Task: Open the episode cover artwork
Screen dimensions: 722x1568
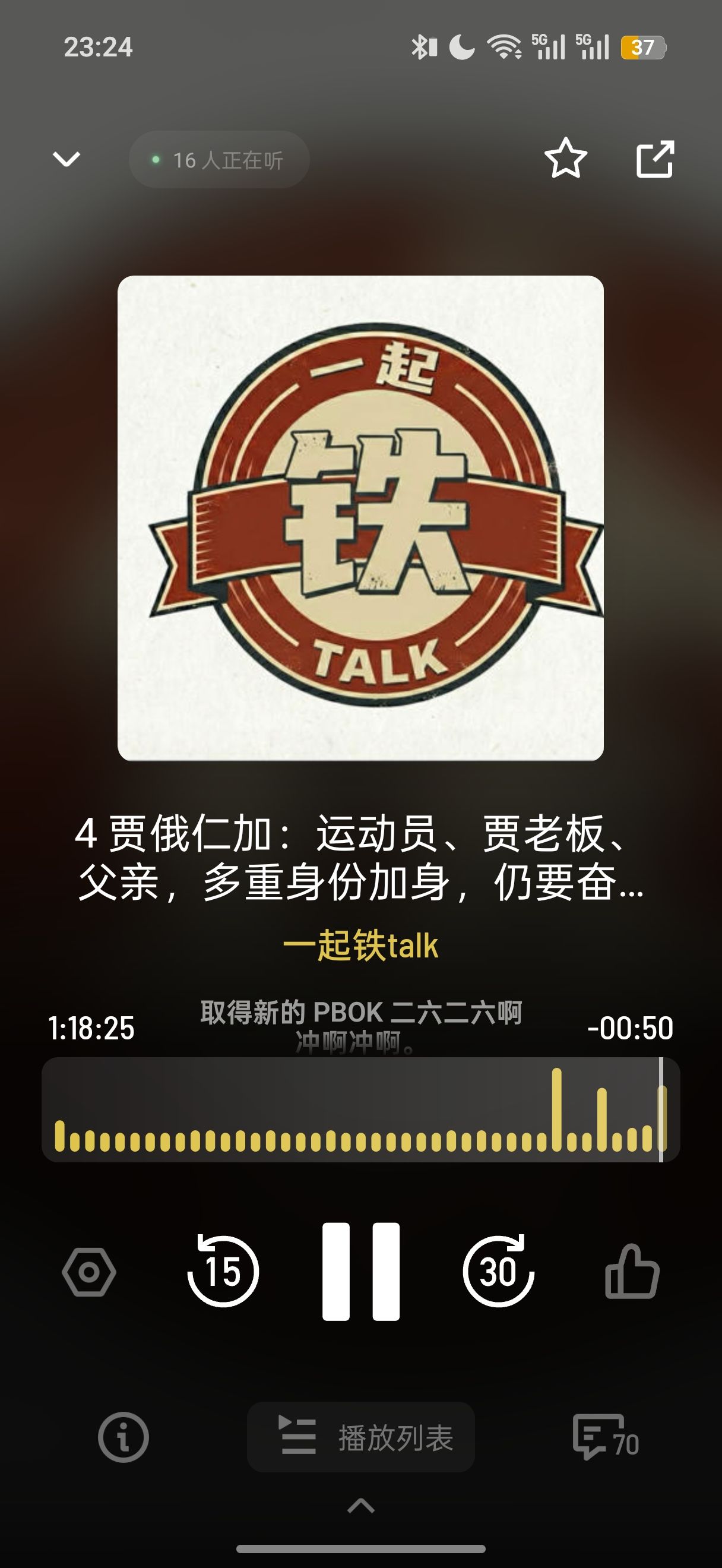Action: (x=360, y=518)
